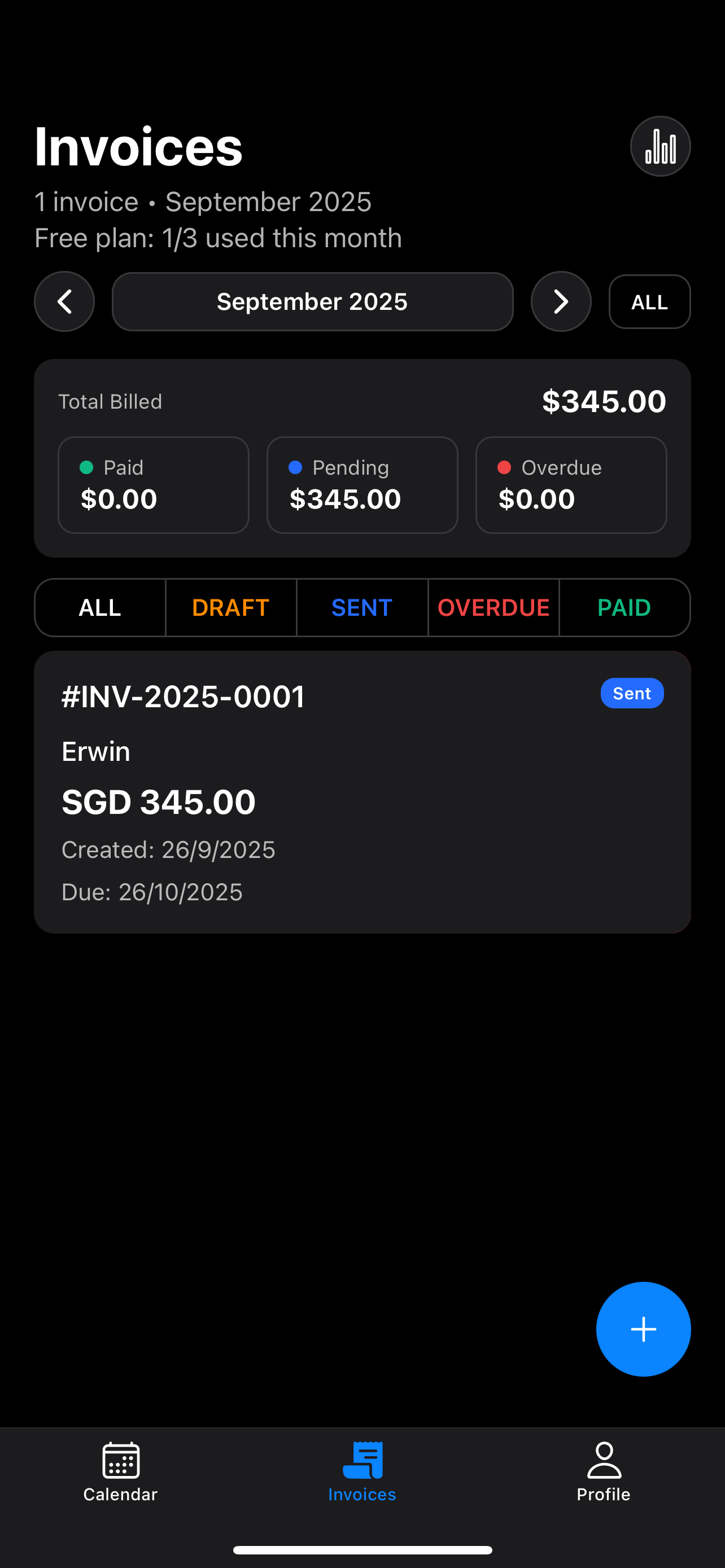Switch to the OVERDUE tab
The height and width of the screenshot is (1568, 725).
pos(493,607)
